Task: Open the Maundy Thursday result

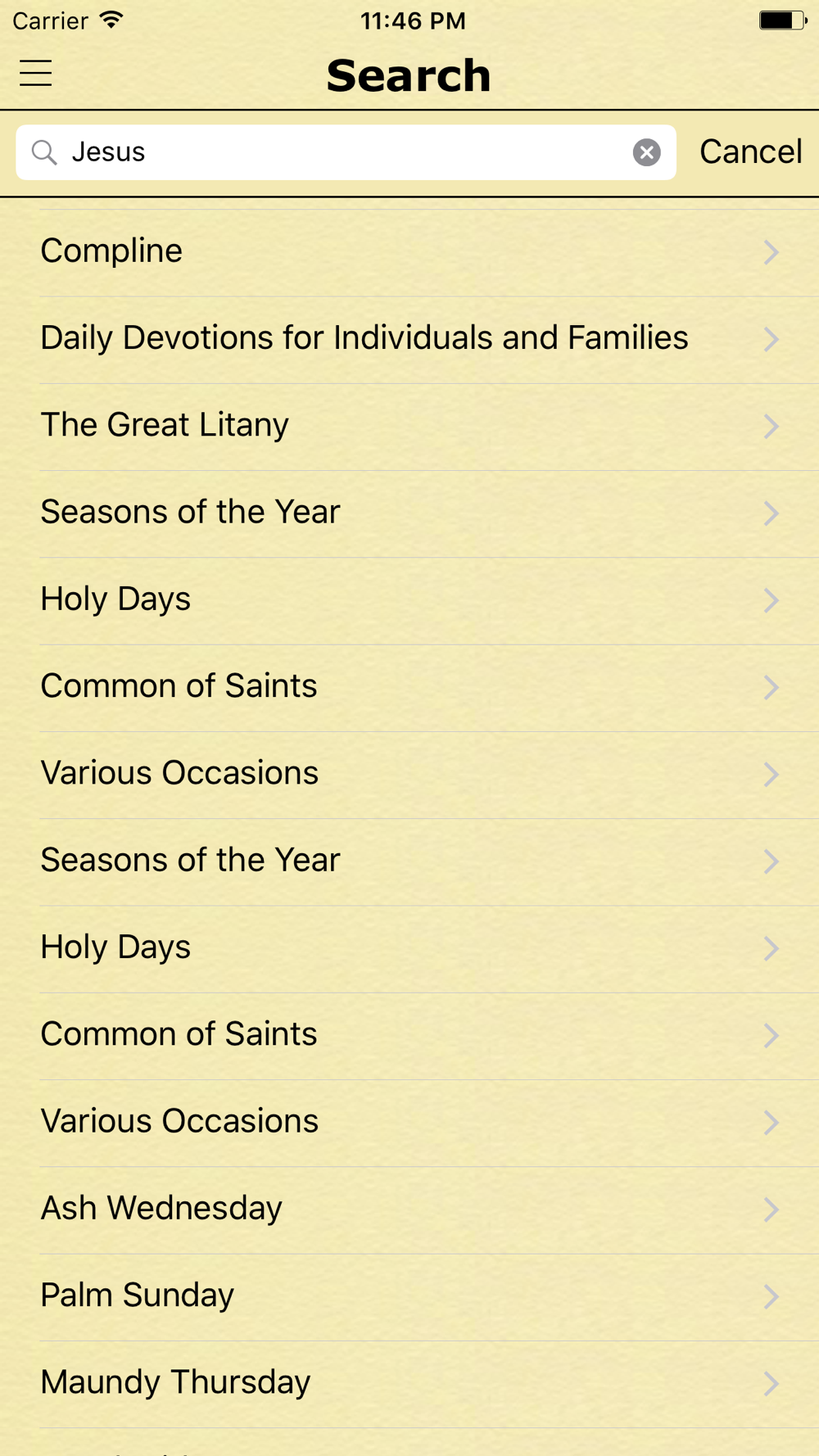Action: pos(409,1384)
